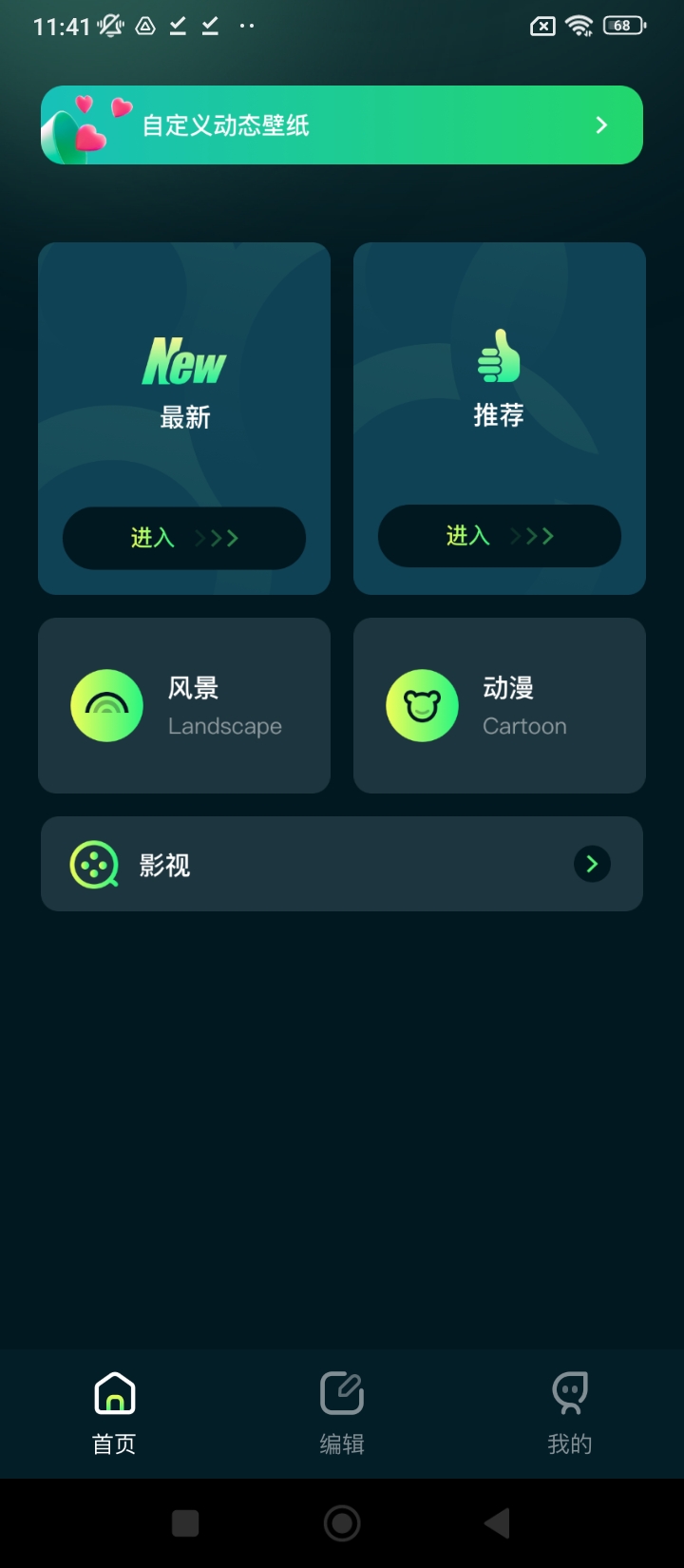Open the 影视 category row
The image size is (684, 1568).
(x=342, y=864)
